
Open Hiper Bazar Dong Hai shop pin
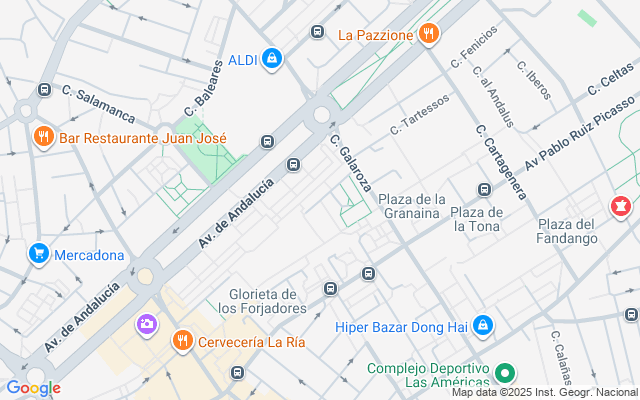tap(482, 324)
